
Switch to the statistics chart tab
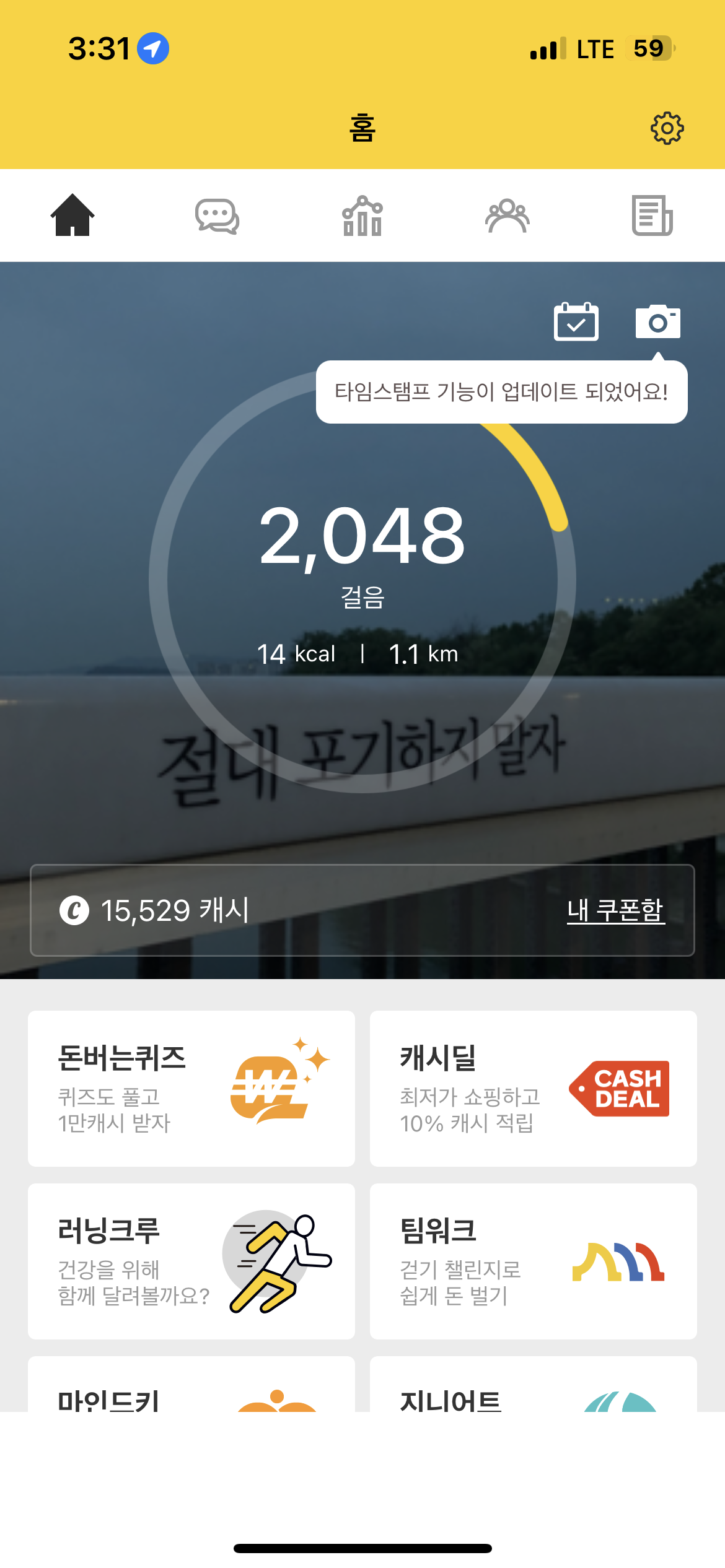coord(362,216)
